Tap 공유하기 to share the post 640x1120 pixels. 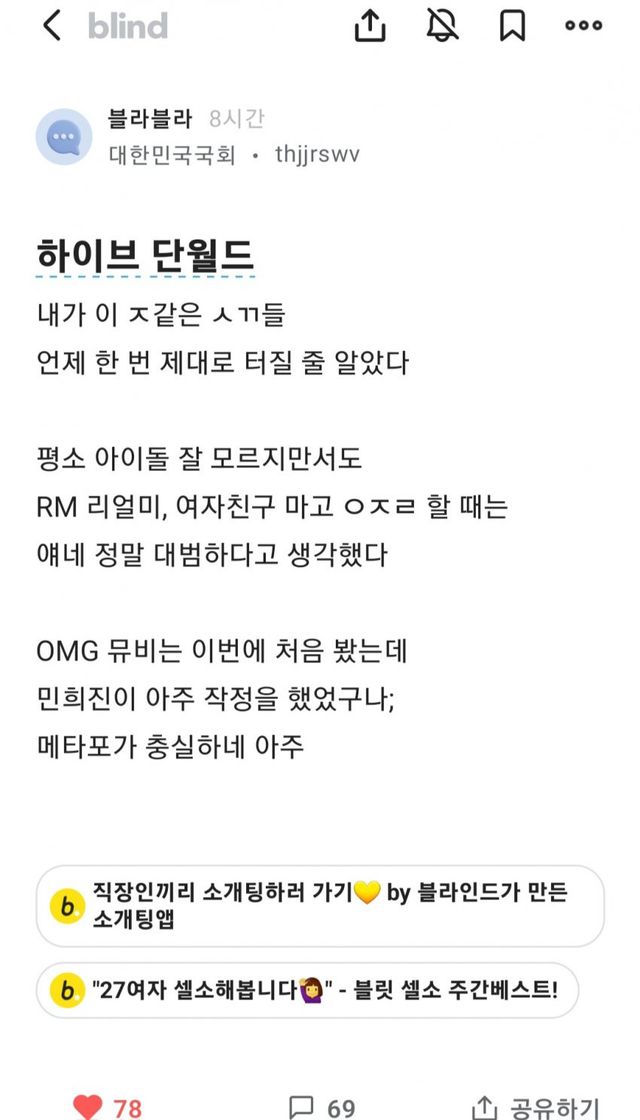tap(536, 1108)
